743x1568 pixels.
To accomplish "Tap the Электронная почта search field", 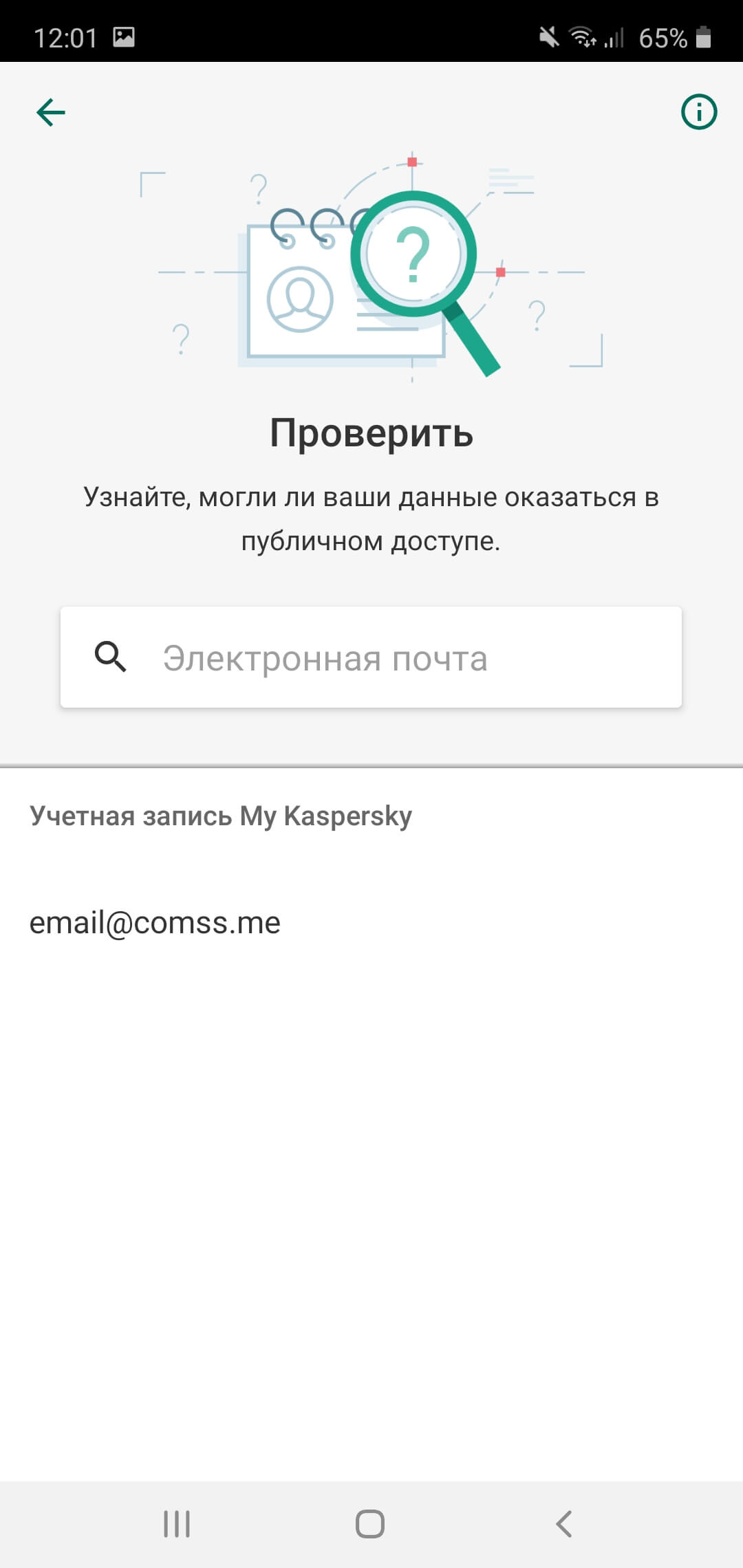I will click(371, 657).
